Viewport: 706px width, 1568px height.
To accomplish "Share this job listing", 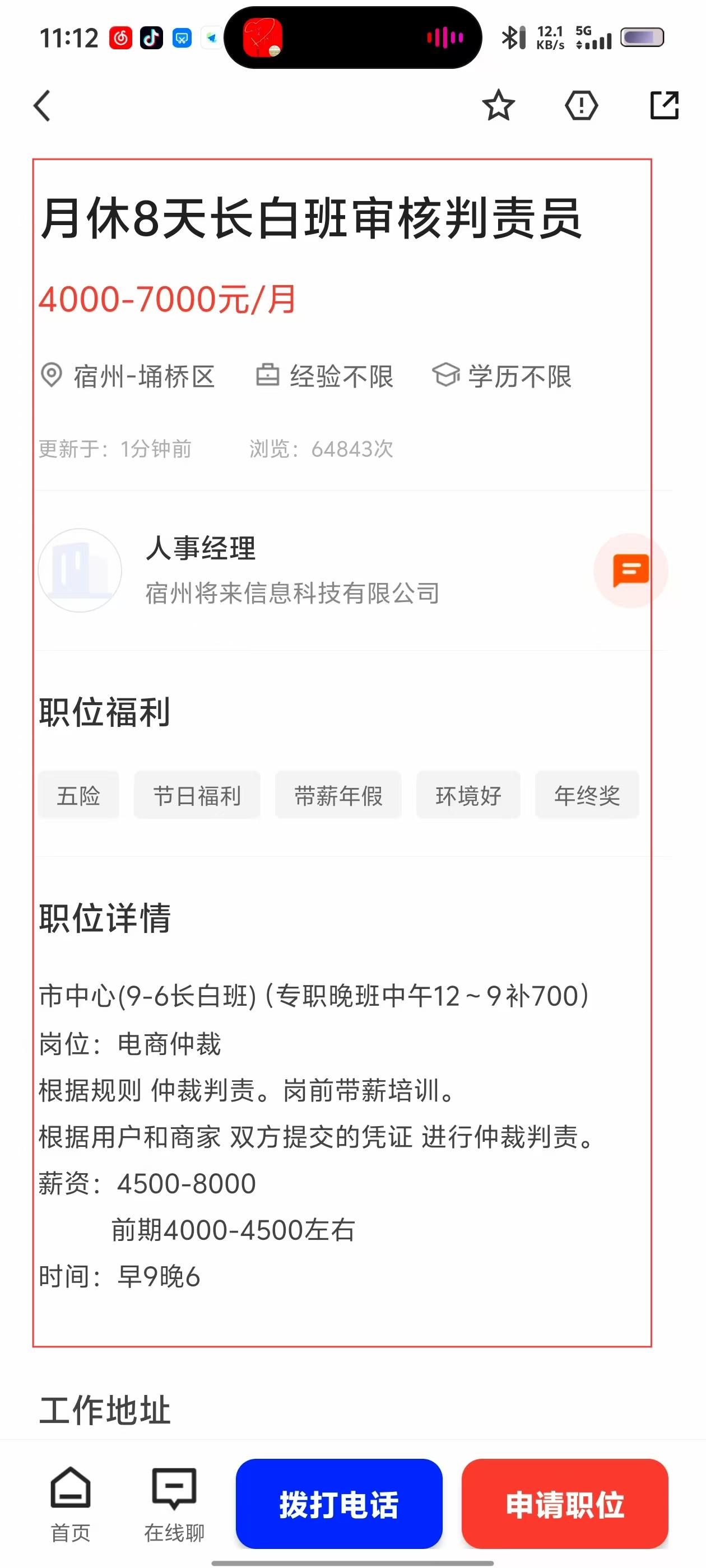I will click(x=664, y=105).
